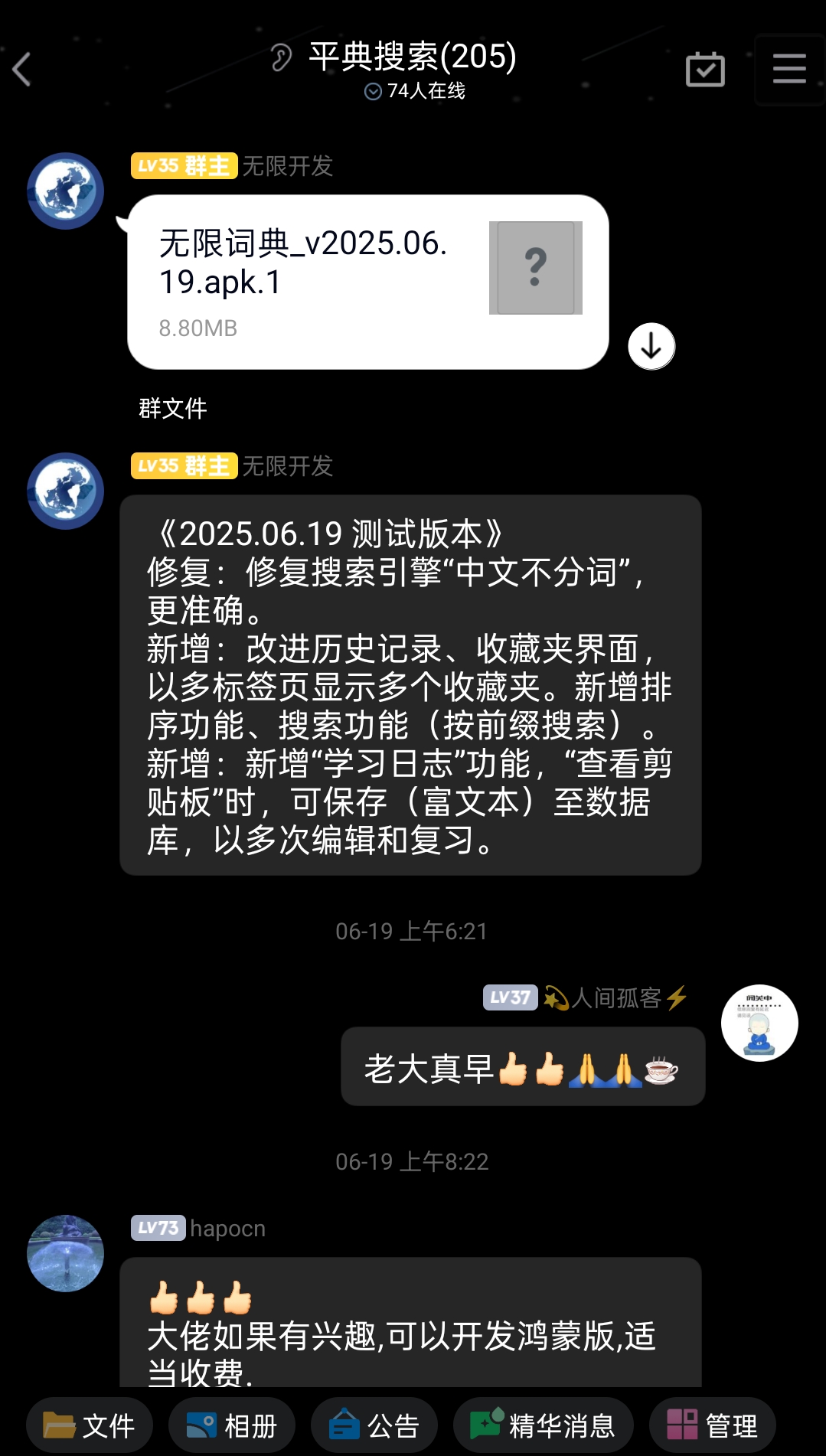This screenshot has width=826, height=1456.
Task: Open the group menu with three lines
Action: [788, 70]
